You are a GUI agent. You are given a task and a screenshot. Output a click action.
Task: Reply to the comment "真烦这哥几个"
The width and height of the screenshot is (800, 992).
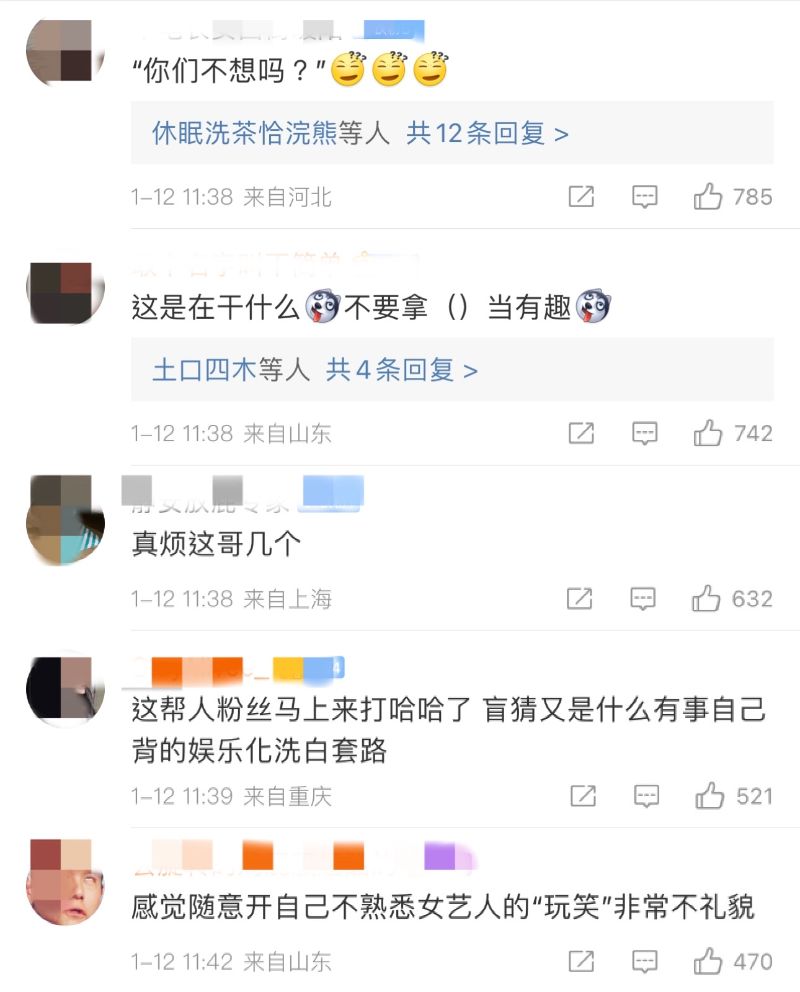[x=645, y=599]
